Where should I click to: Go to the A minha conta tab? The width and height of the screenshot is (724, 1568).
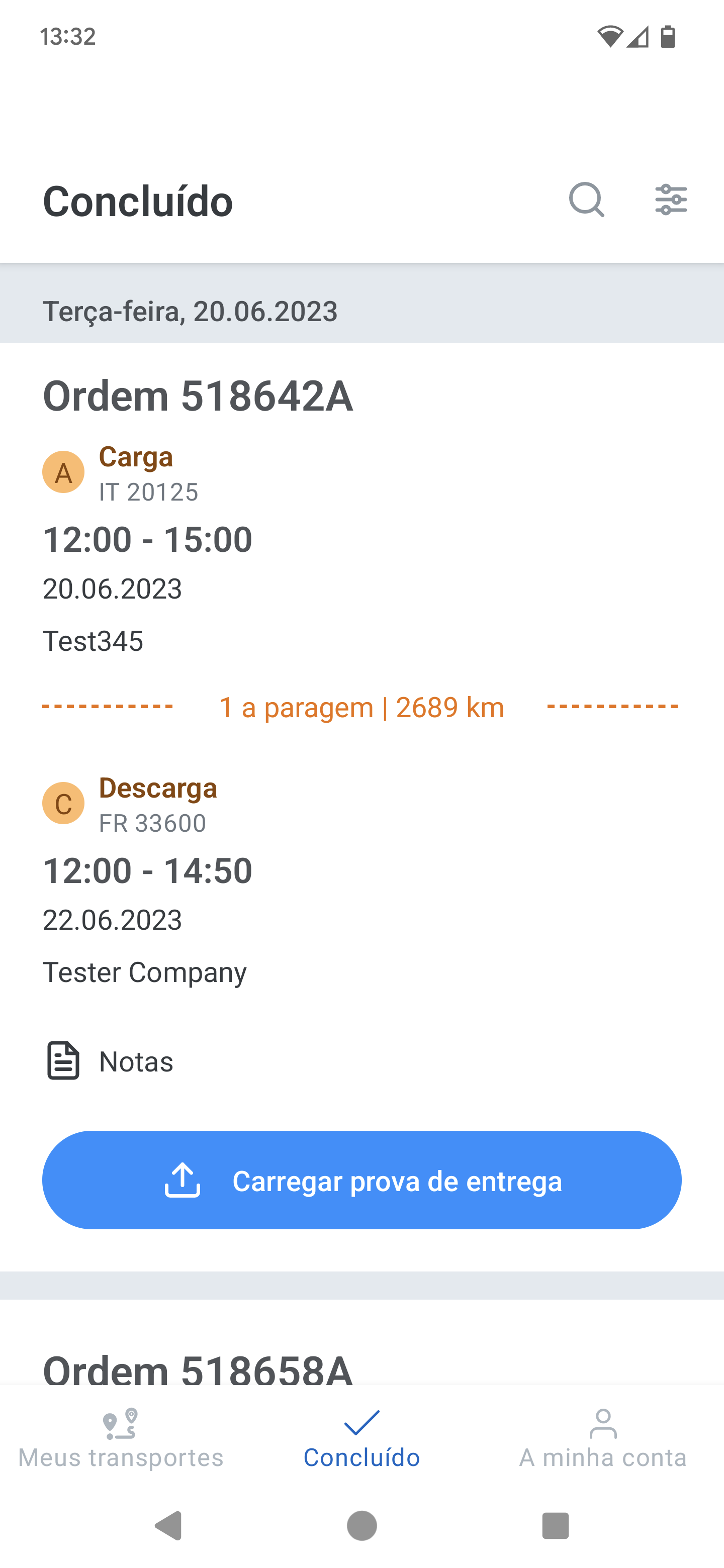pyautogui.click(x=603, y=1439)
